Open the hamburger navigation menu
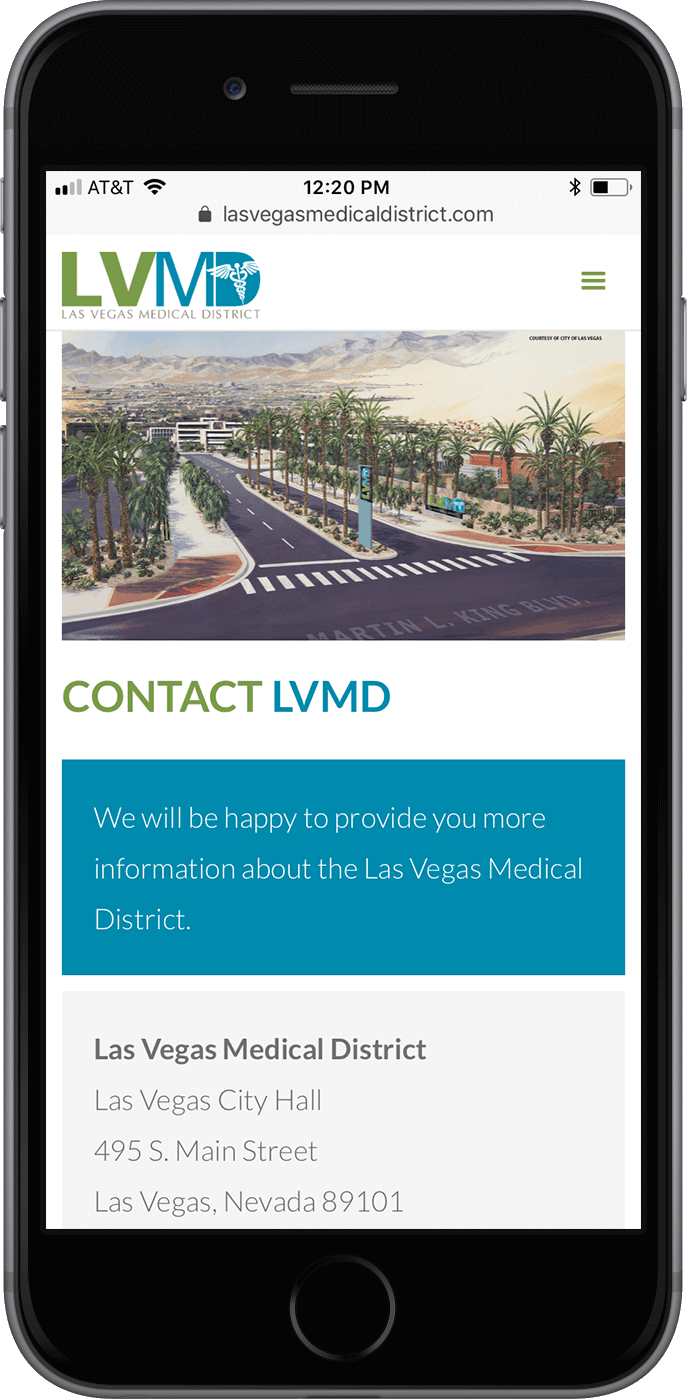The image size is (687, 1399). coord(593,281)
